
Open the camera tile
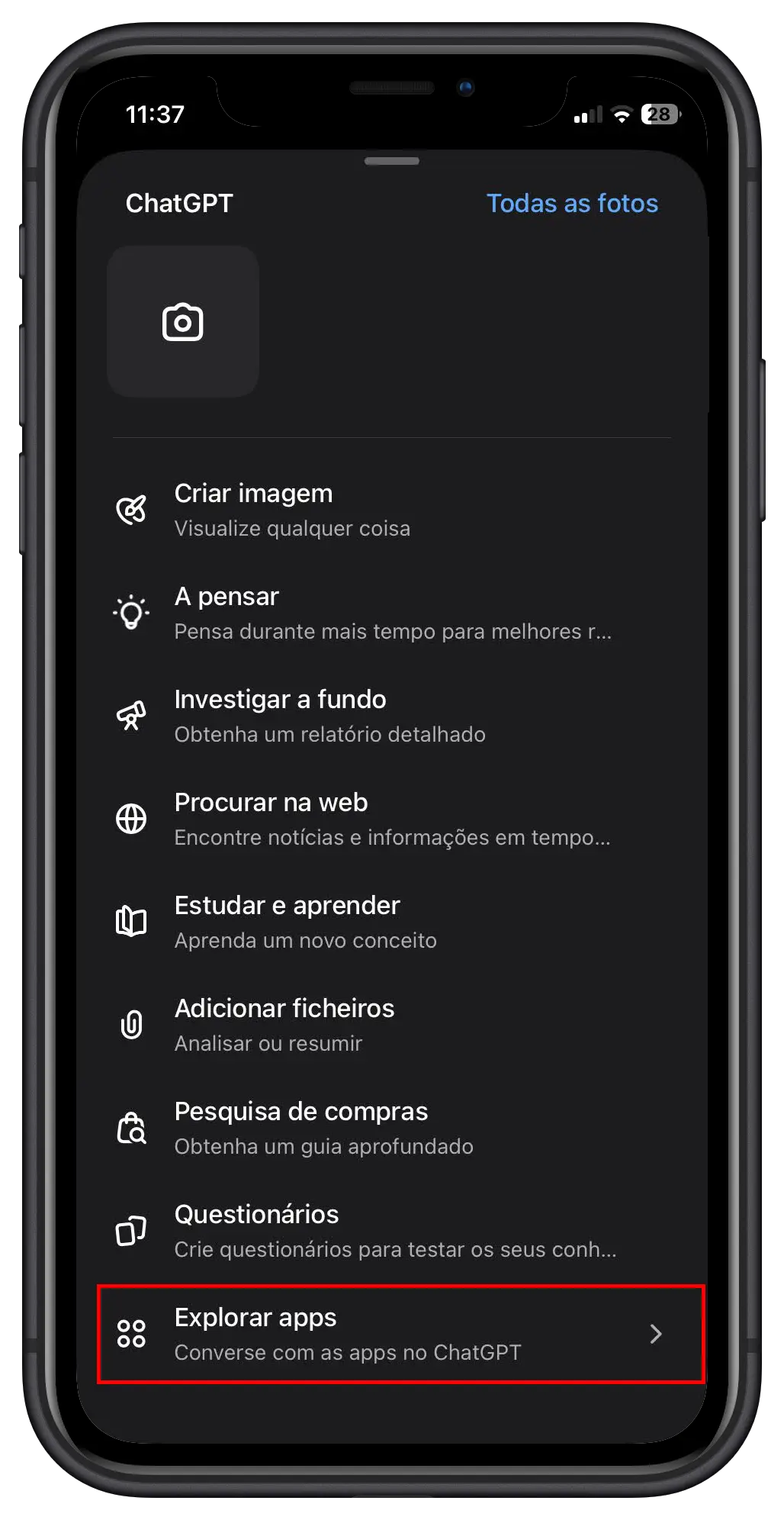tap(183, 322)
